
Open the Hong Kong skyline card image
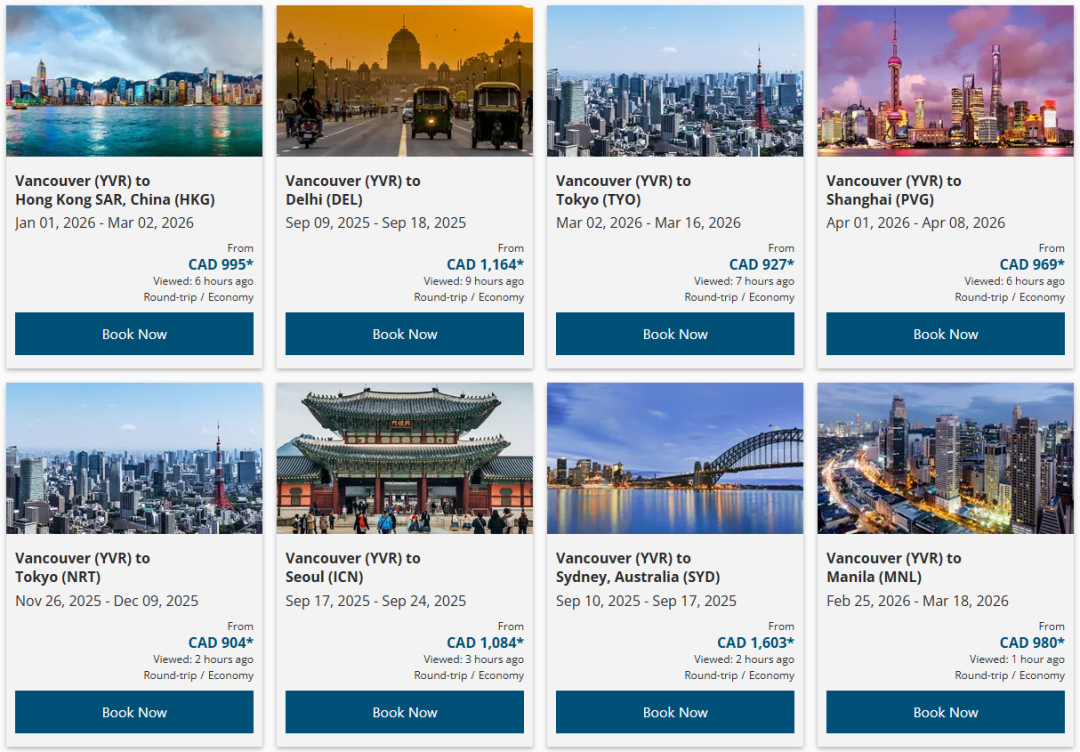click(134, 81)
